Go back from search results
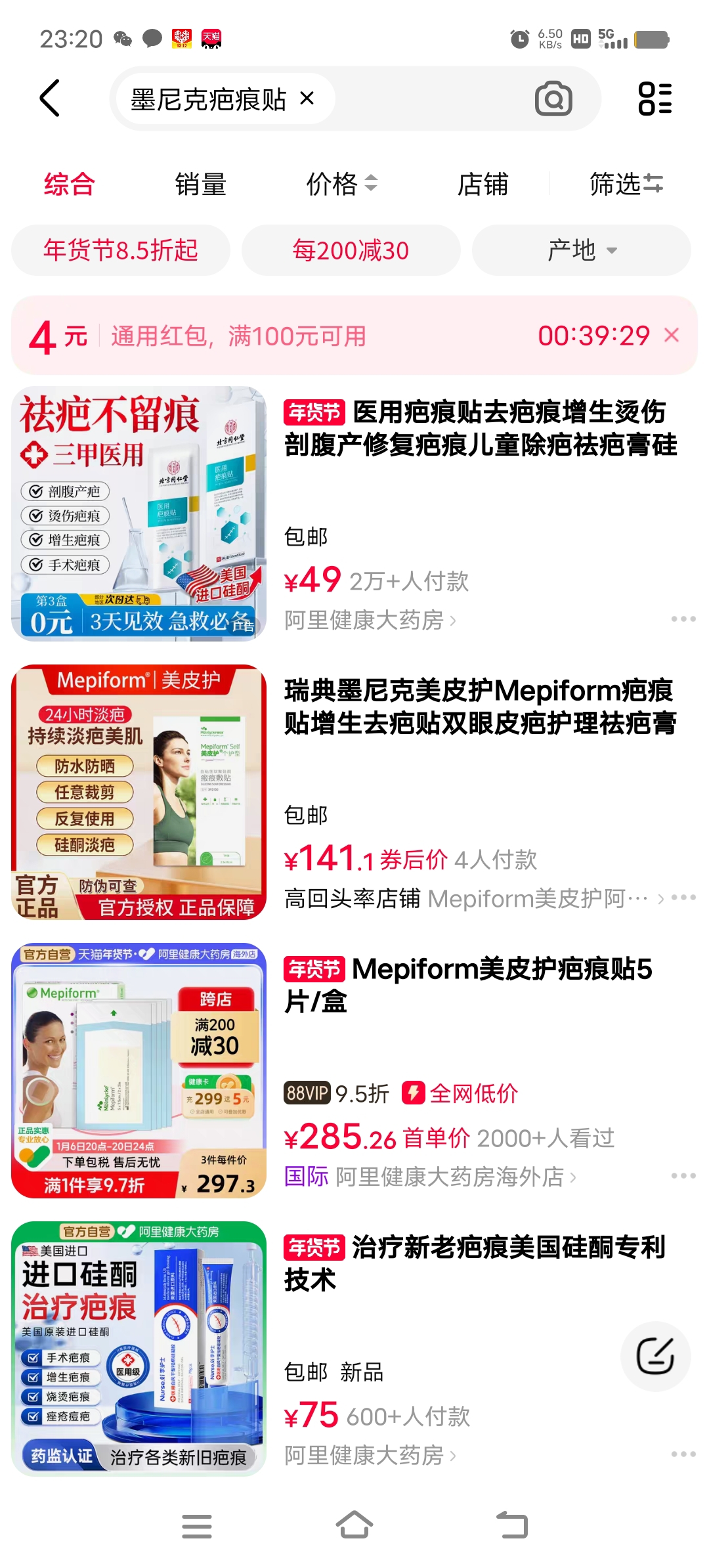 [50, 98]
